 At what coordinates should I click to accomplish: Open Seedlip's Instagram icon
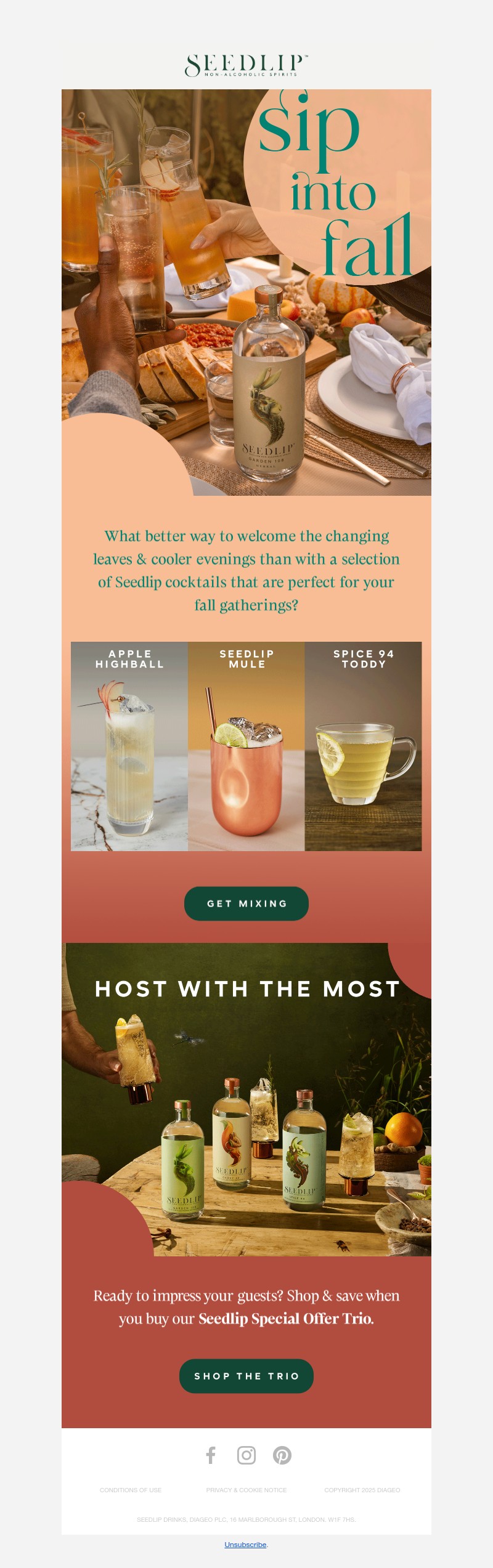point(246,1455)
